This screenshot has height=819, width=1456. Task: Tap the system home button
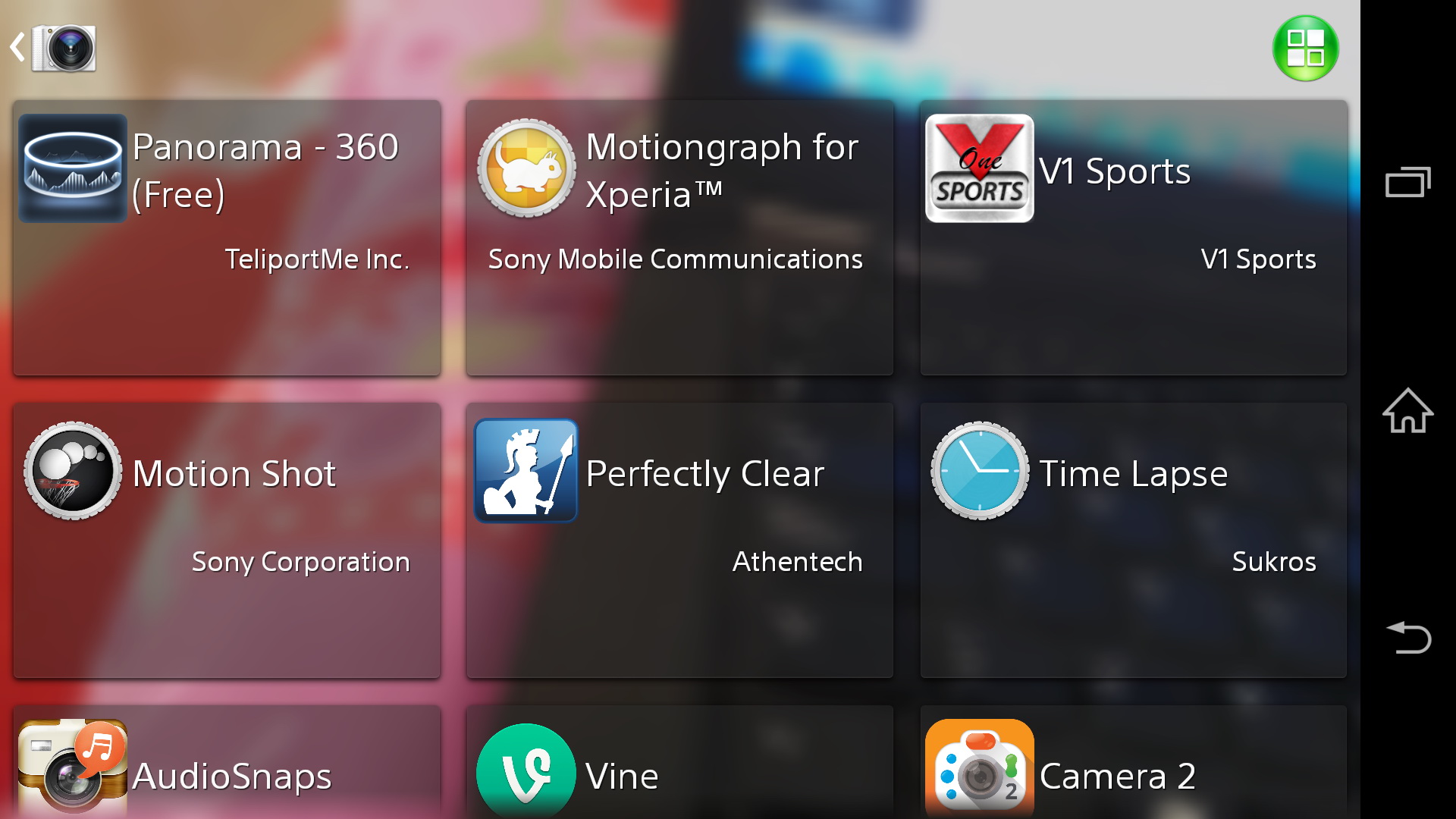(x=1407, y=410)
